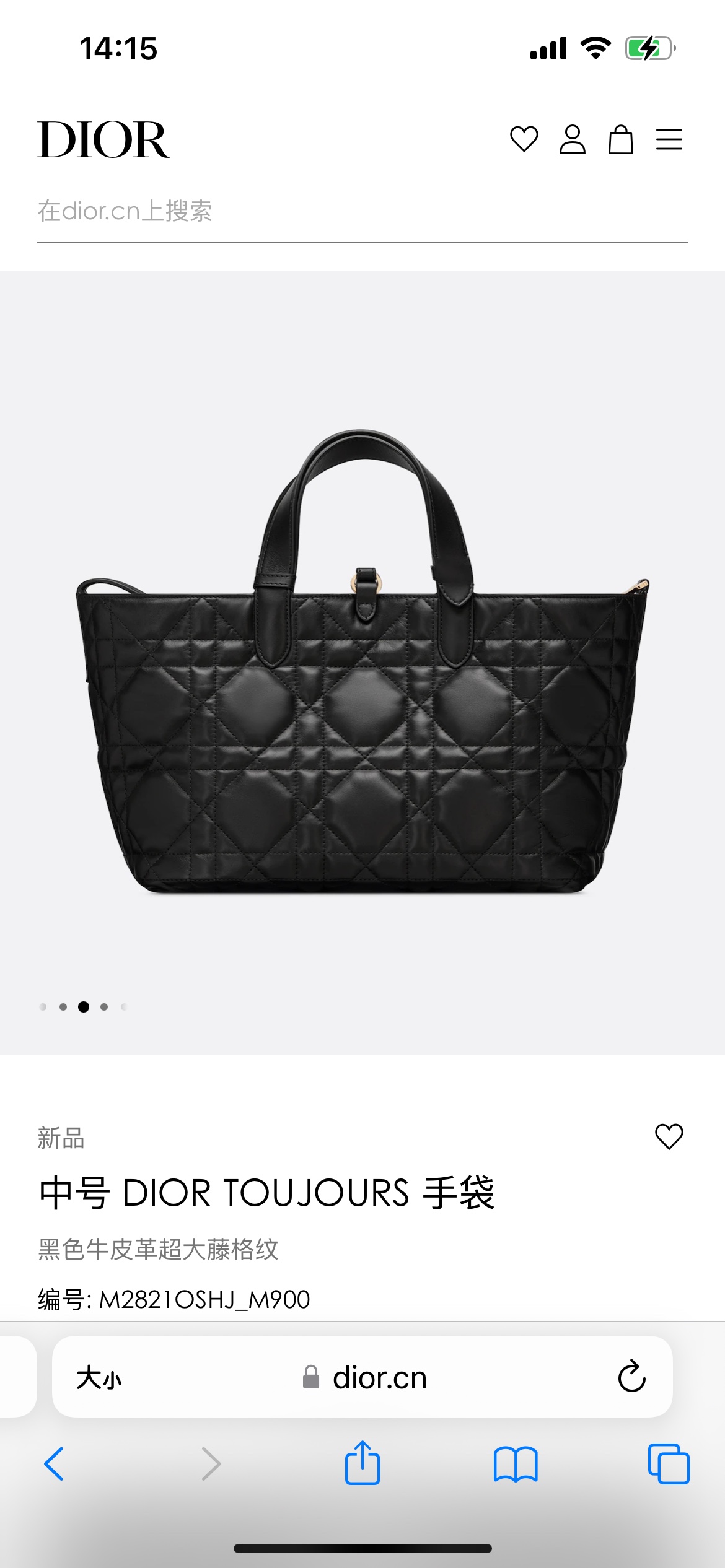Open Safari bookmarks

click(515, 1464)
